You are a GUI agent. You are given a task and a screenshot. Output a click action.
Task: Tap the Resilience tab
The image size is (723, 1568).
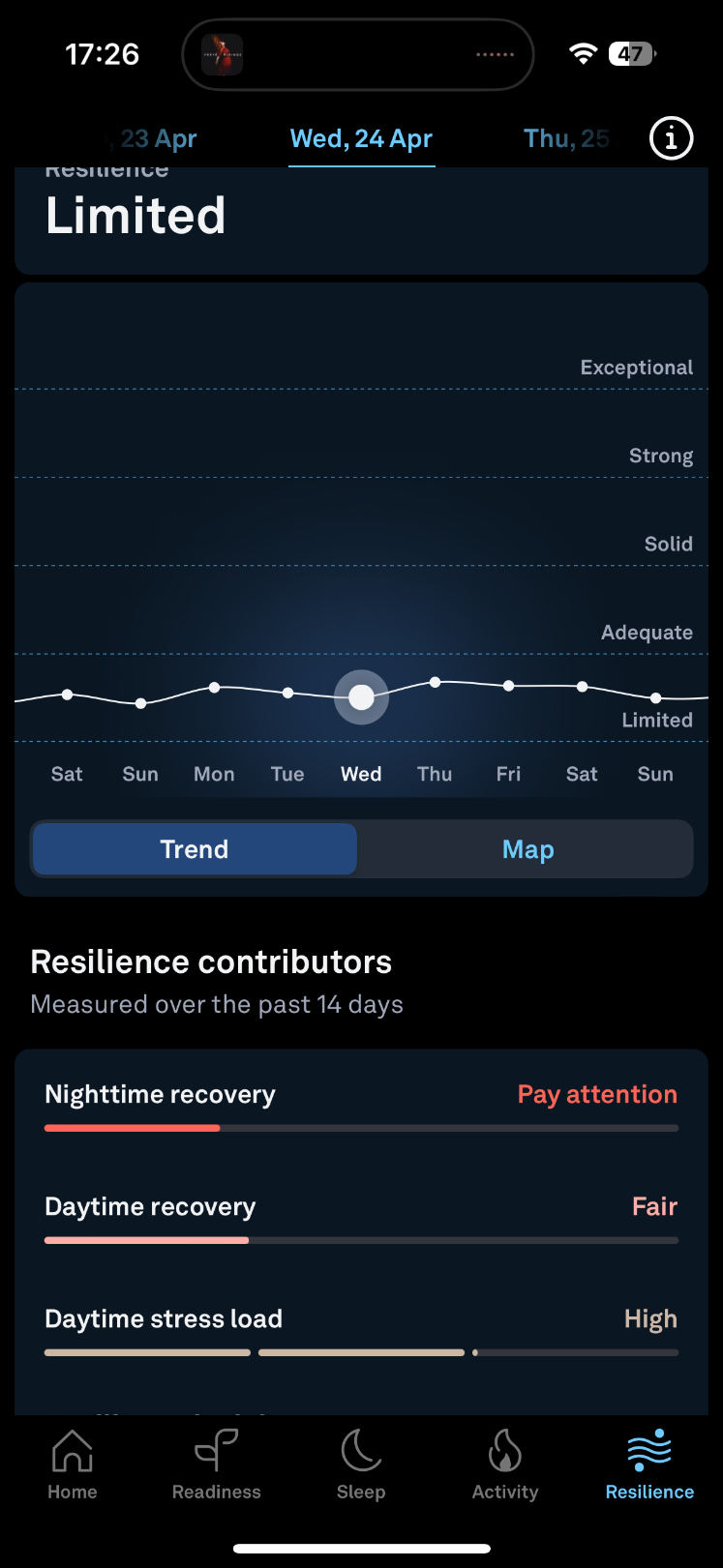649,1464
